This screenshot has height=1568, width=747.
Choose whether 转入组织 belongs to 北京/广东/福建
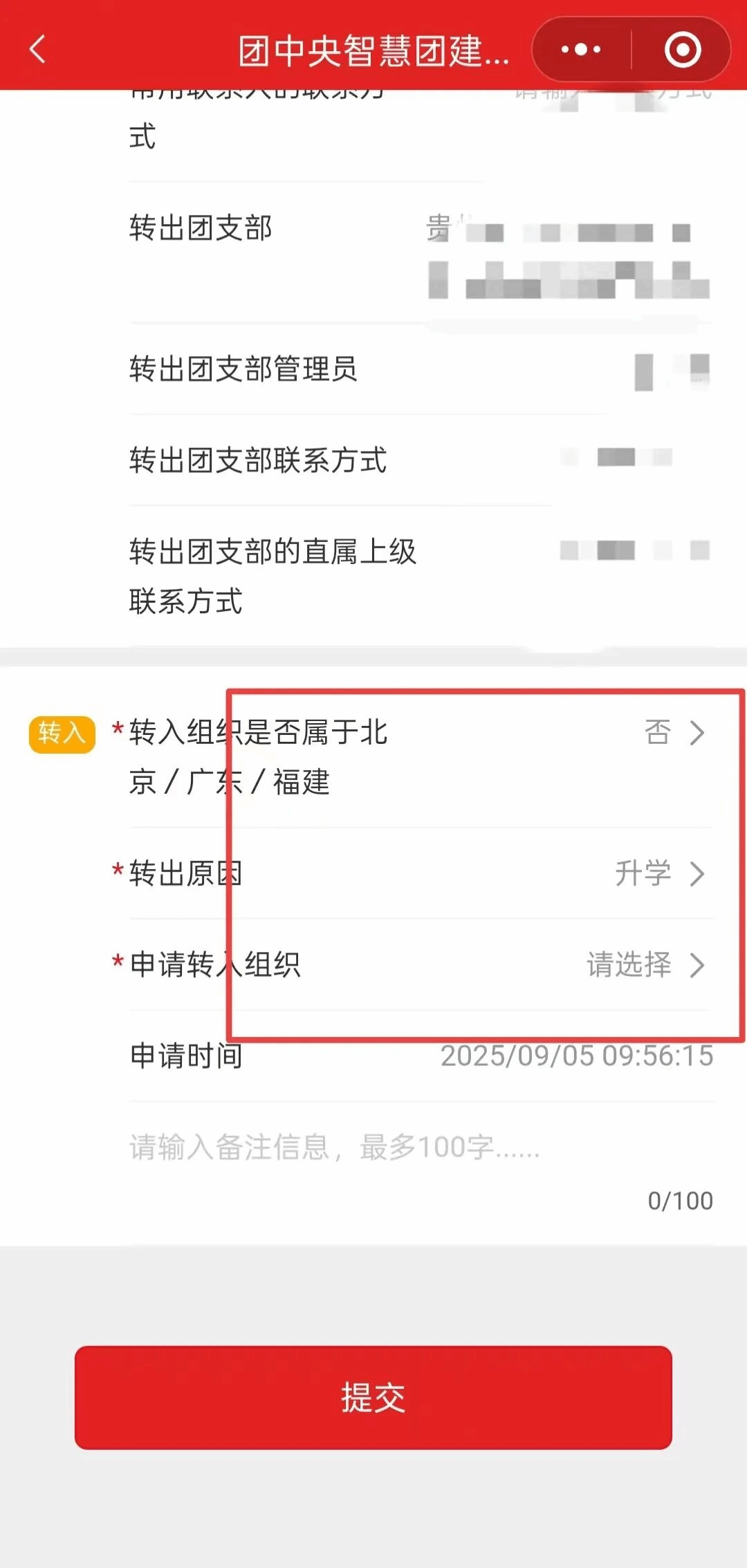[674, 733]
